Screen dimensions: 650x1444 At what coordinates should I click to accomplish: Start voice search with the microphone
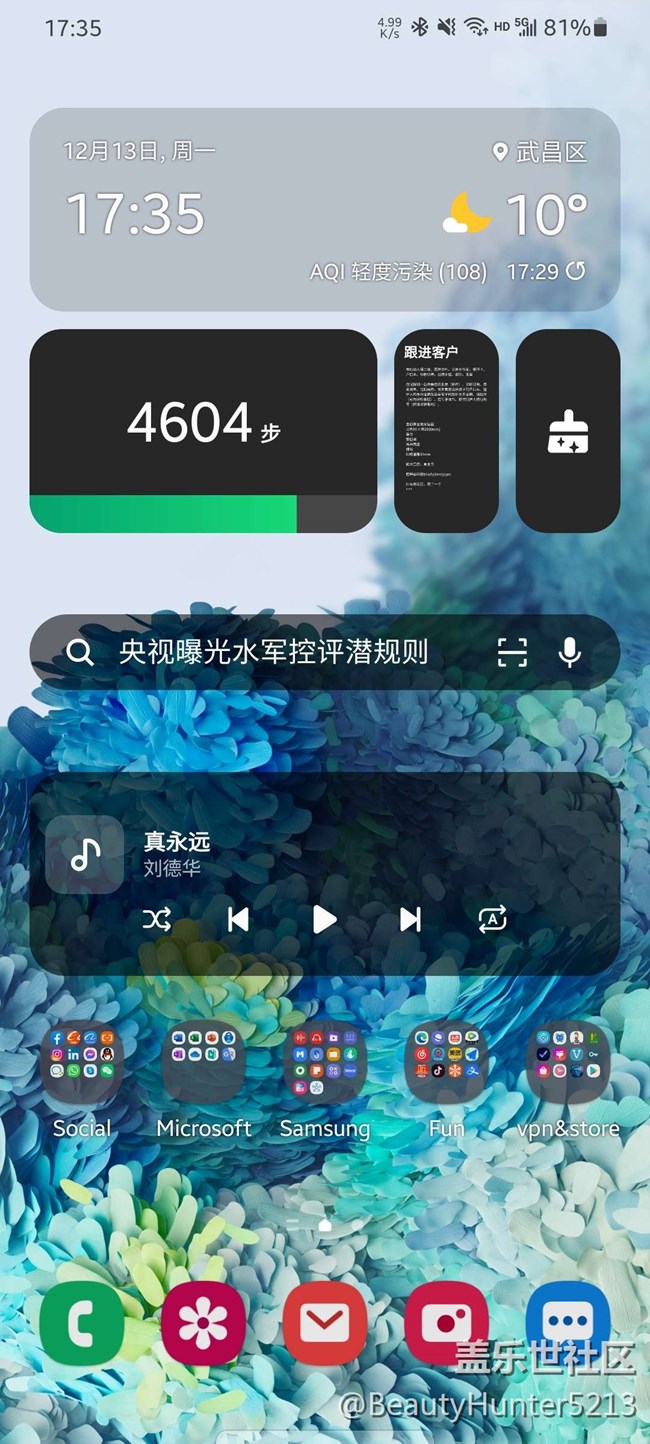click(x=570, y=653)
